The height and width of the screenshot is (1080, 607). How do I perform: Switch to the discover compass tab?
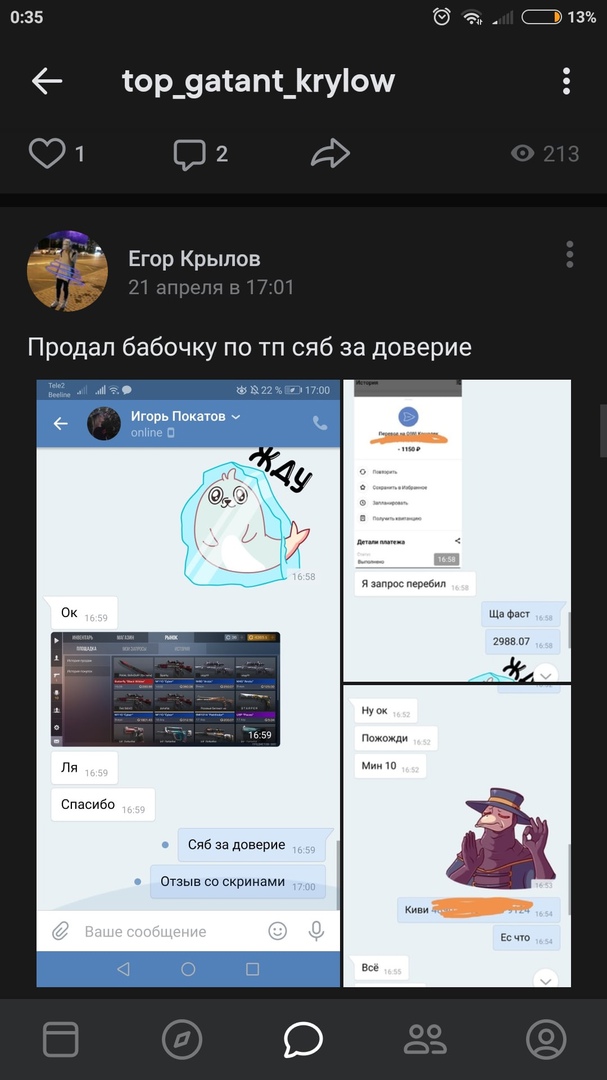pos(181,1039)
